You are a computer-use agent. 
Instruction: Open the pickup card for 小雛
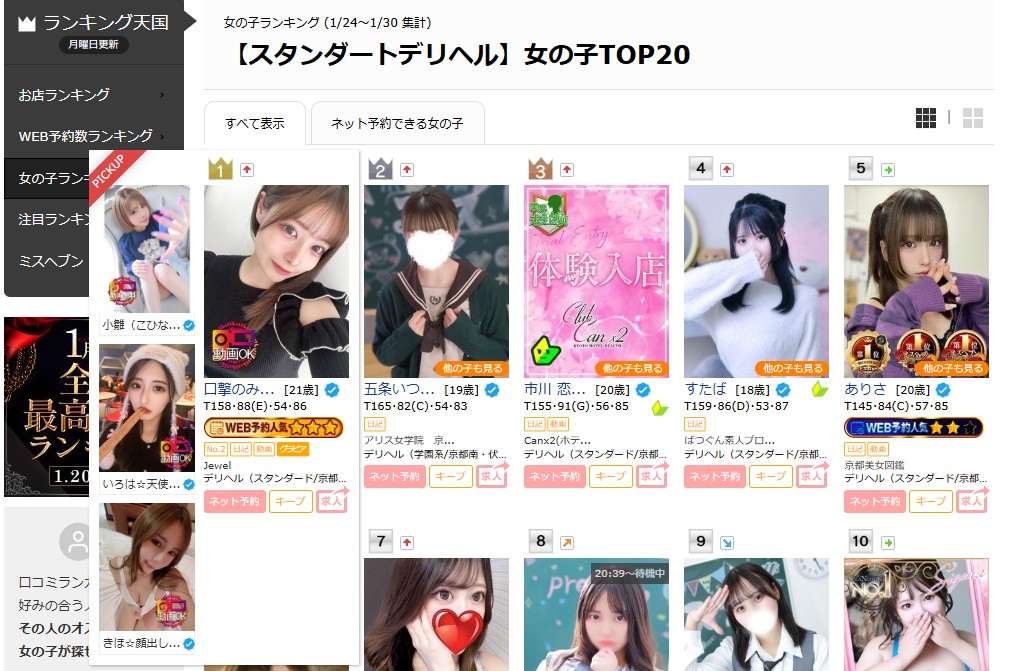coord(146,250)
